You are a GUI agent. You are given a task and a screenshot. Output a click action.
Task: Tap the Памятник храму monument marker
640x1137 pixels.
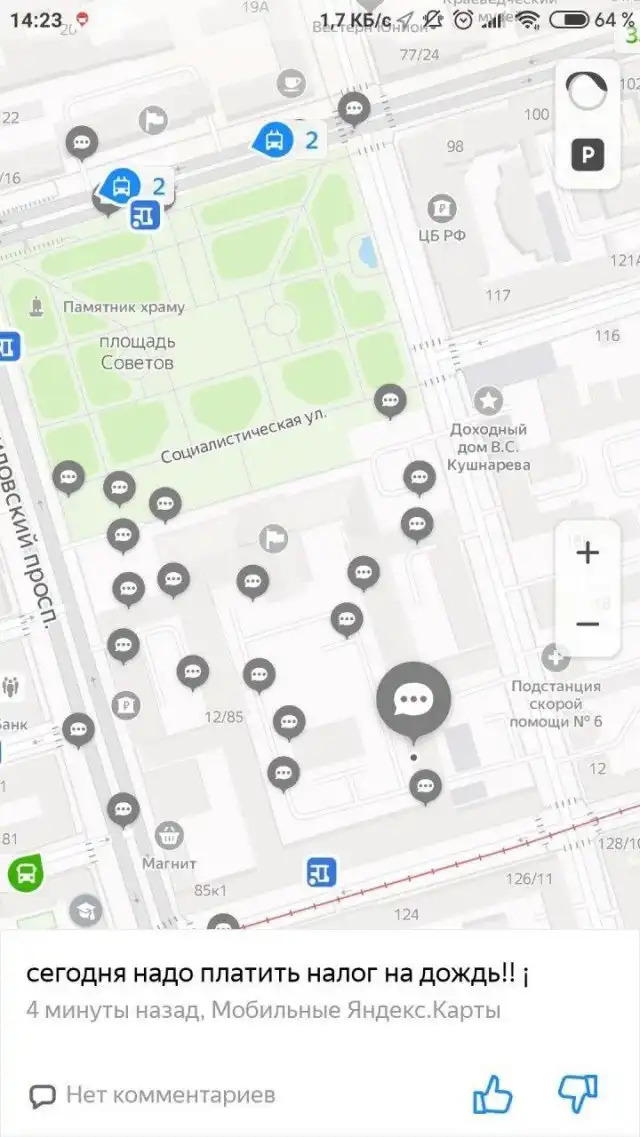pos(37,306)
